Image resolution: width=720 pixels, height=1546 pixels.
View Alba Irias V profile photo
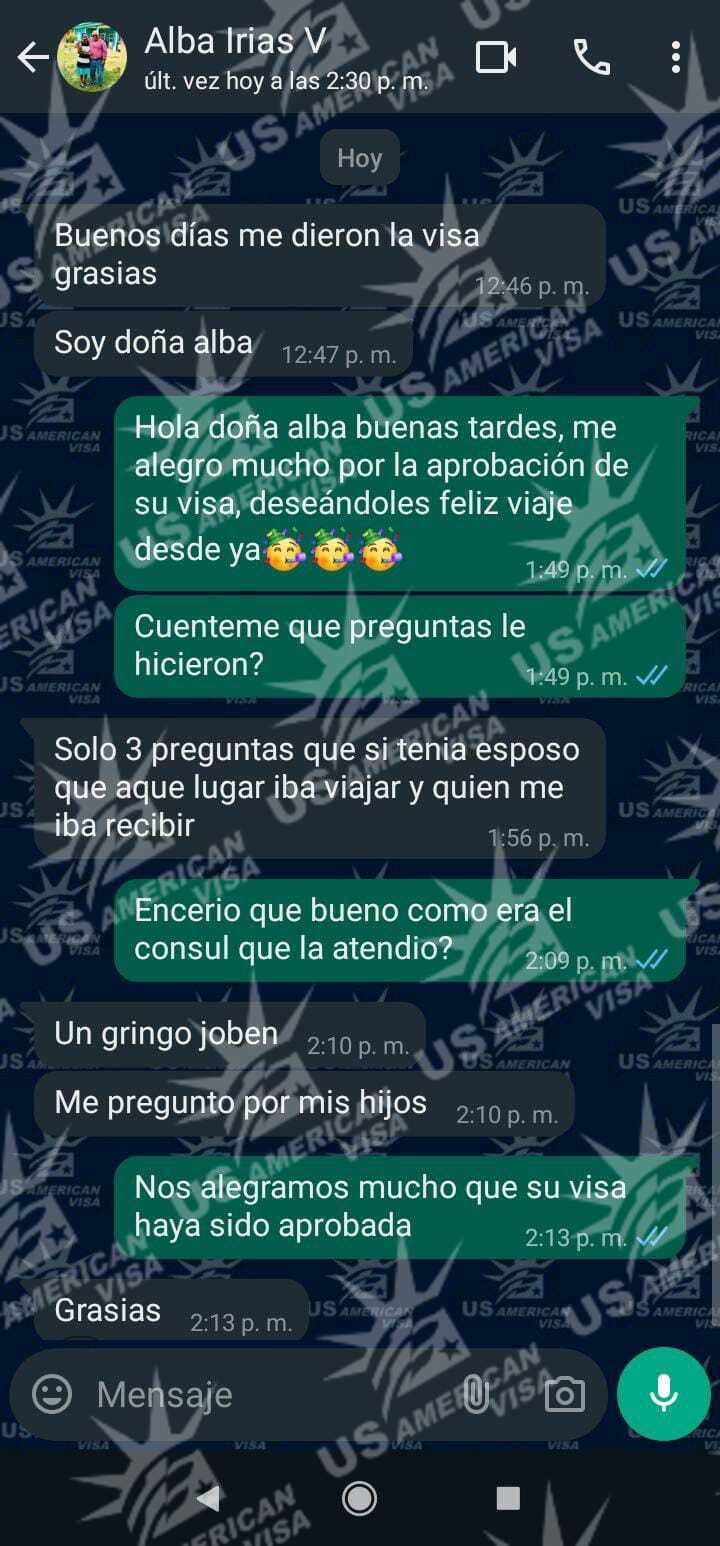point(93,57)
